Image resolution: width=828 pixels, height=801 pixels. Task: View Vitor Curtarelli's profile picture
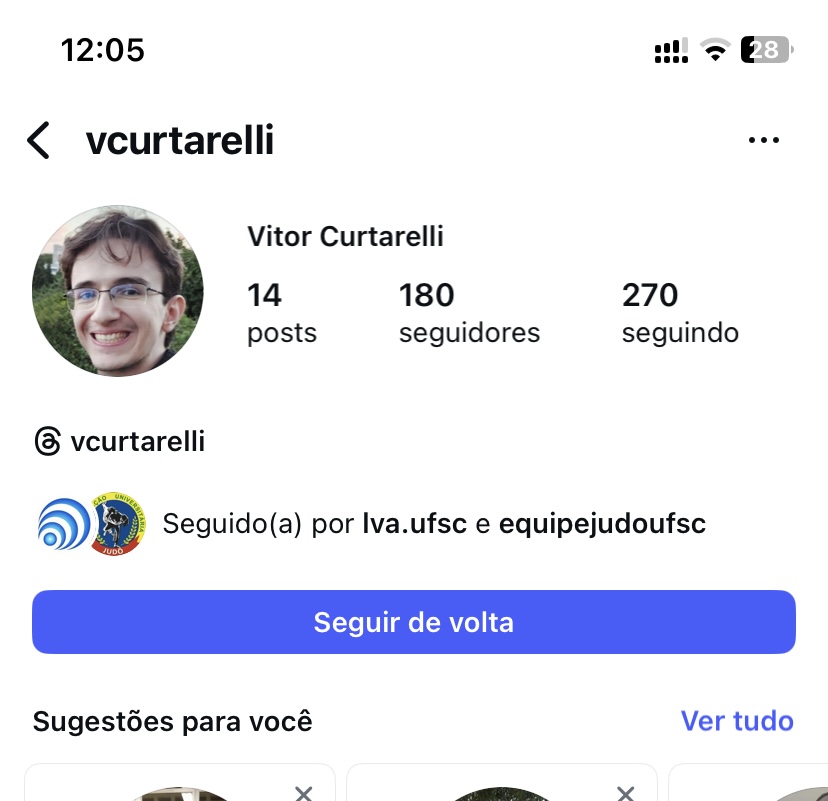click(118, 291)
